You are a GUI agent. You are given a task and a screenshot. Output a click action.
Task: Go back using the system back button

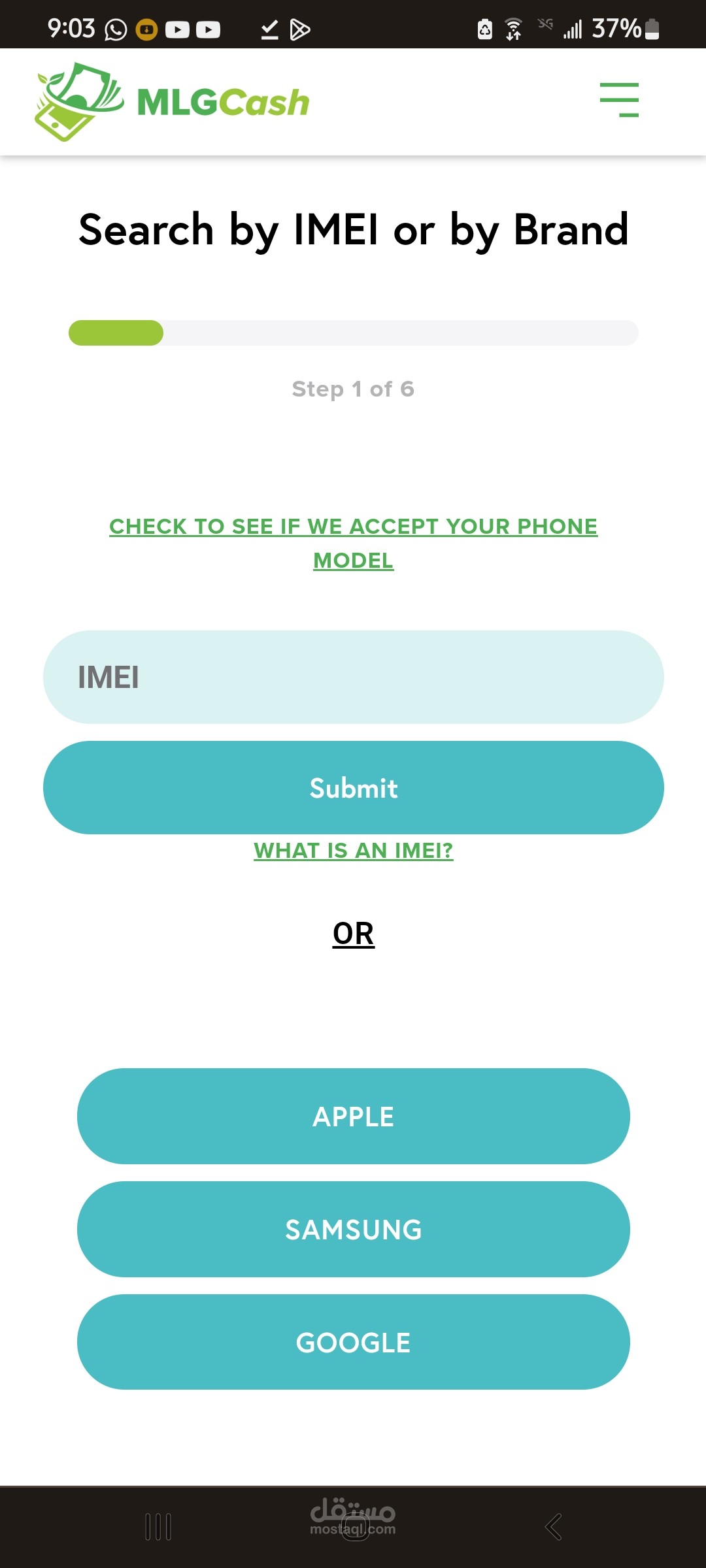[553, 1527]
